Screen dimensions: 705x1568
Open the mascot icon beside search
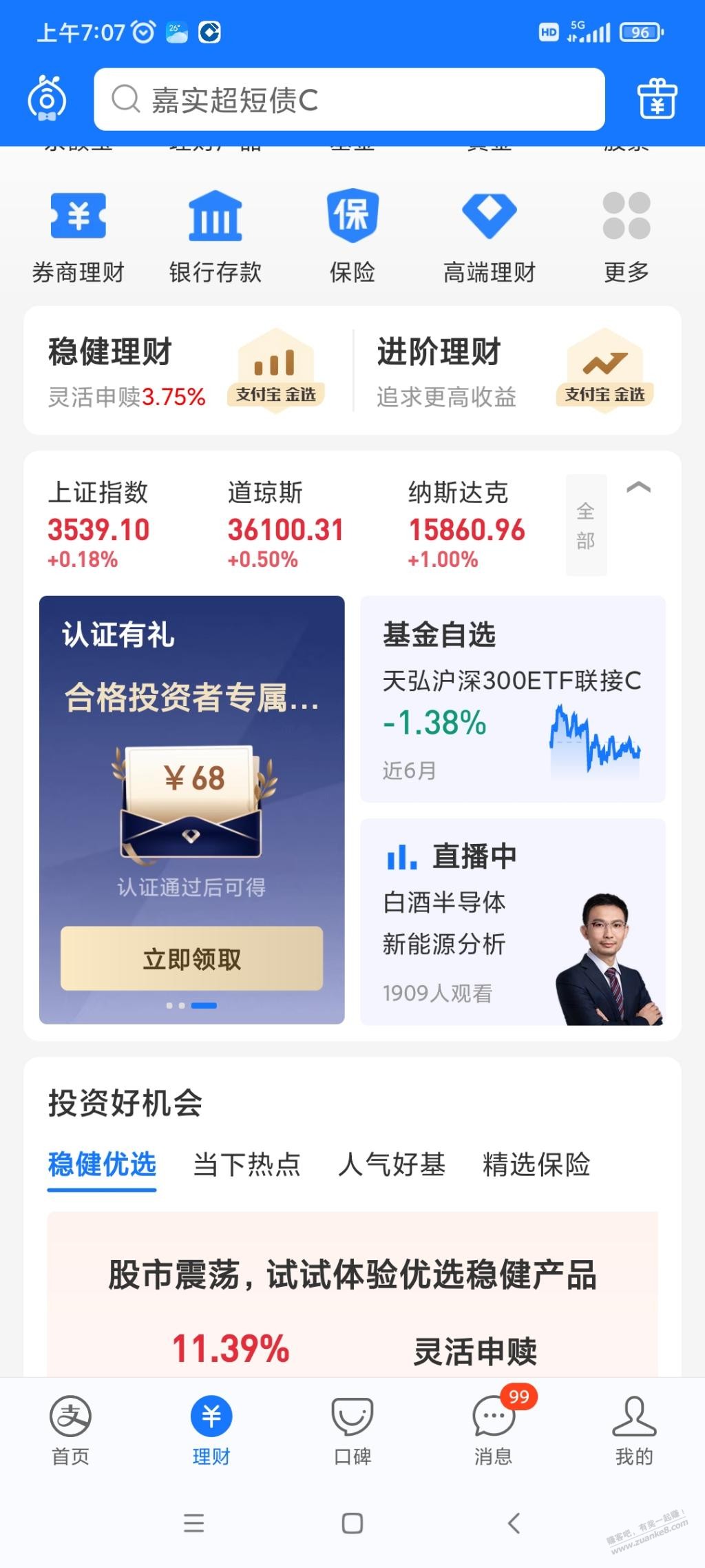point(47,99)
